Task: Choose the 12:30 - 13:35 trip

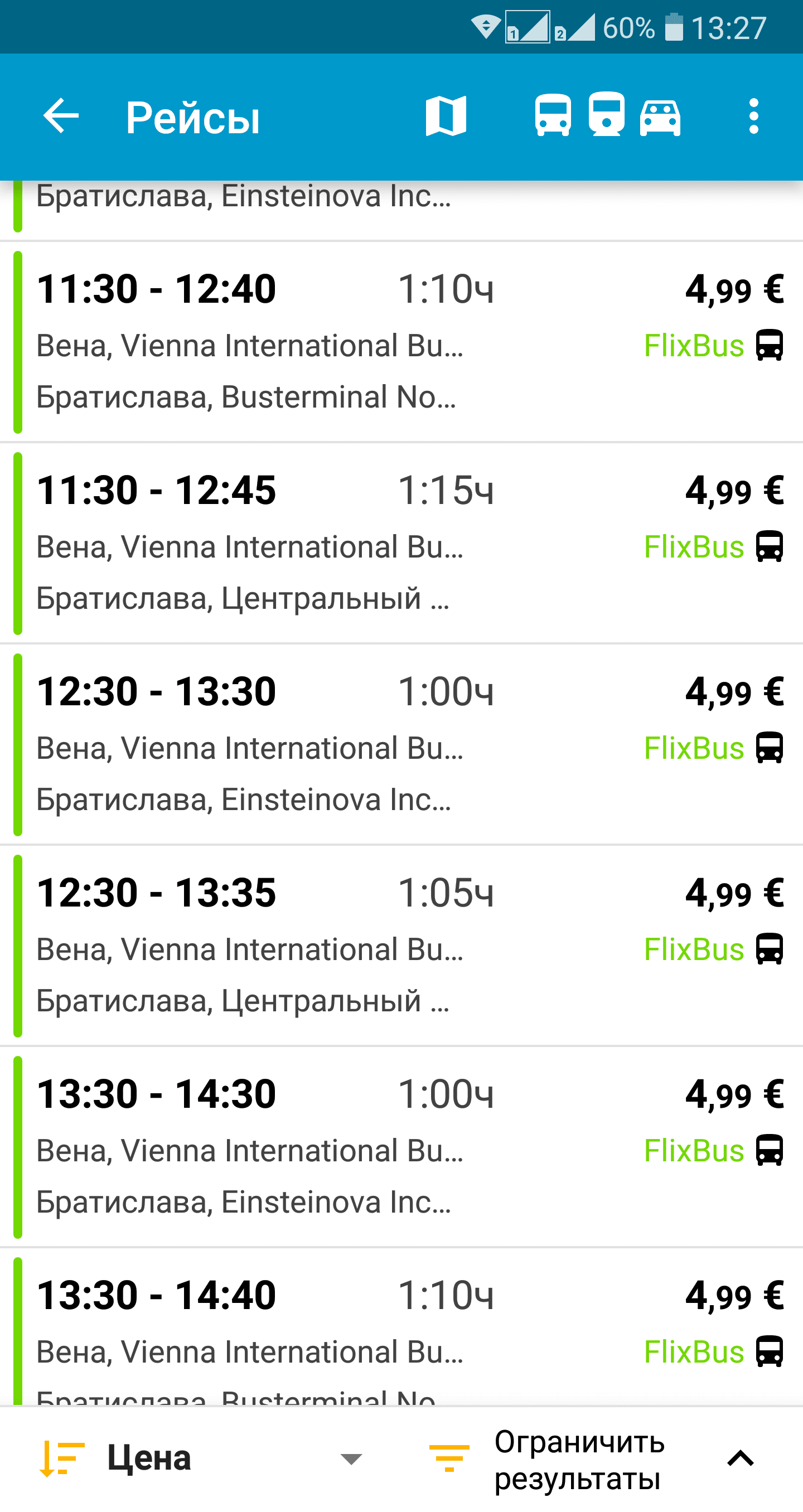Action: pyautogui.click(x=401, y=946)
